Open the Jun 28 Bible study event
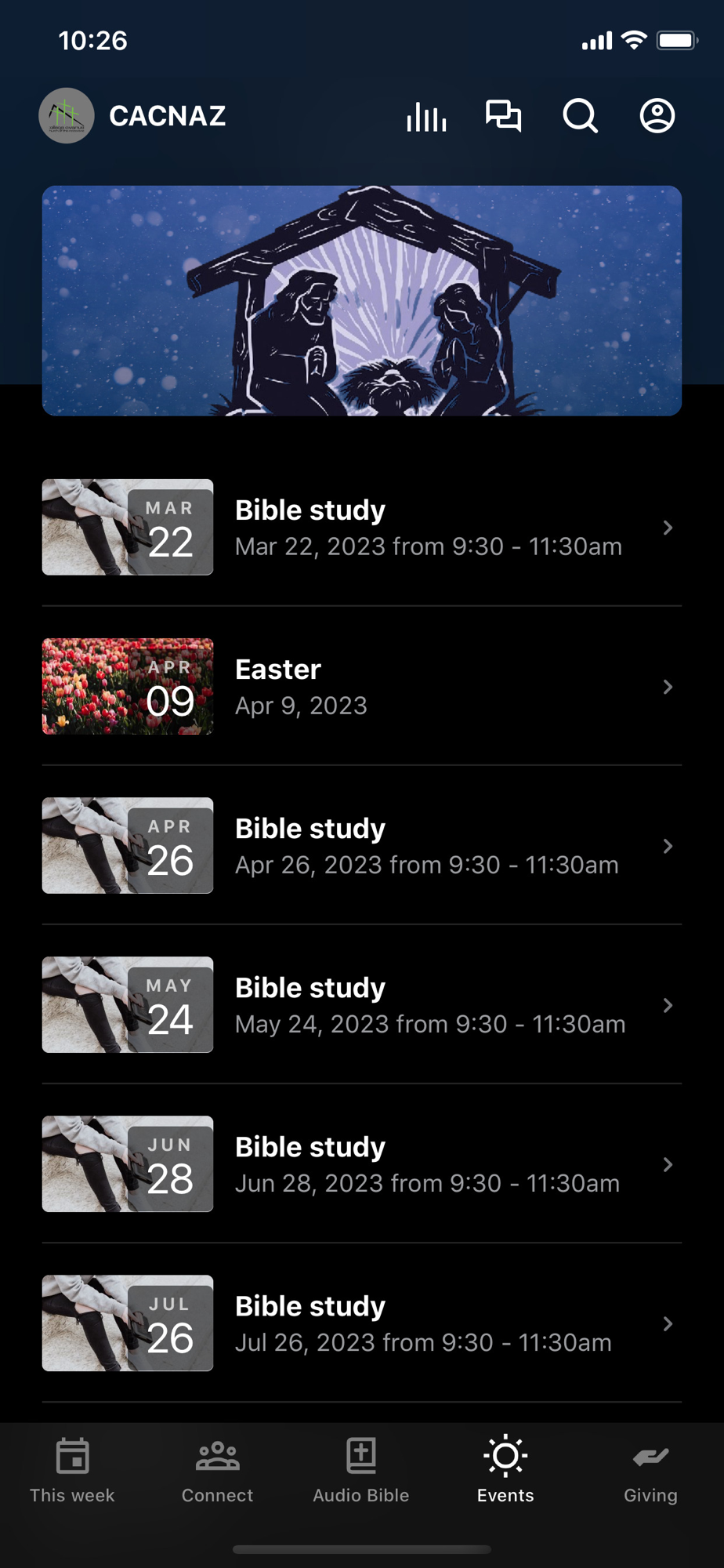The image size is (724, 1568). pos(362,1163)
